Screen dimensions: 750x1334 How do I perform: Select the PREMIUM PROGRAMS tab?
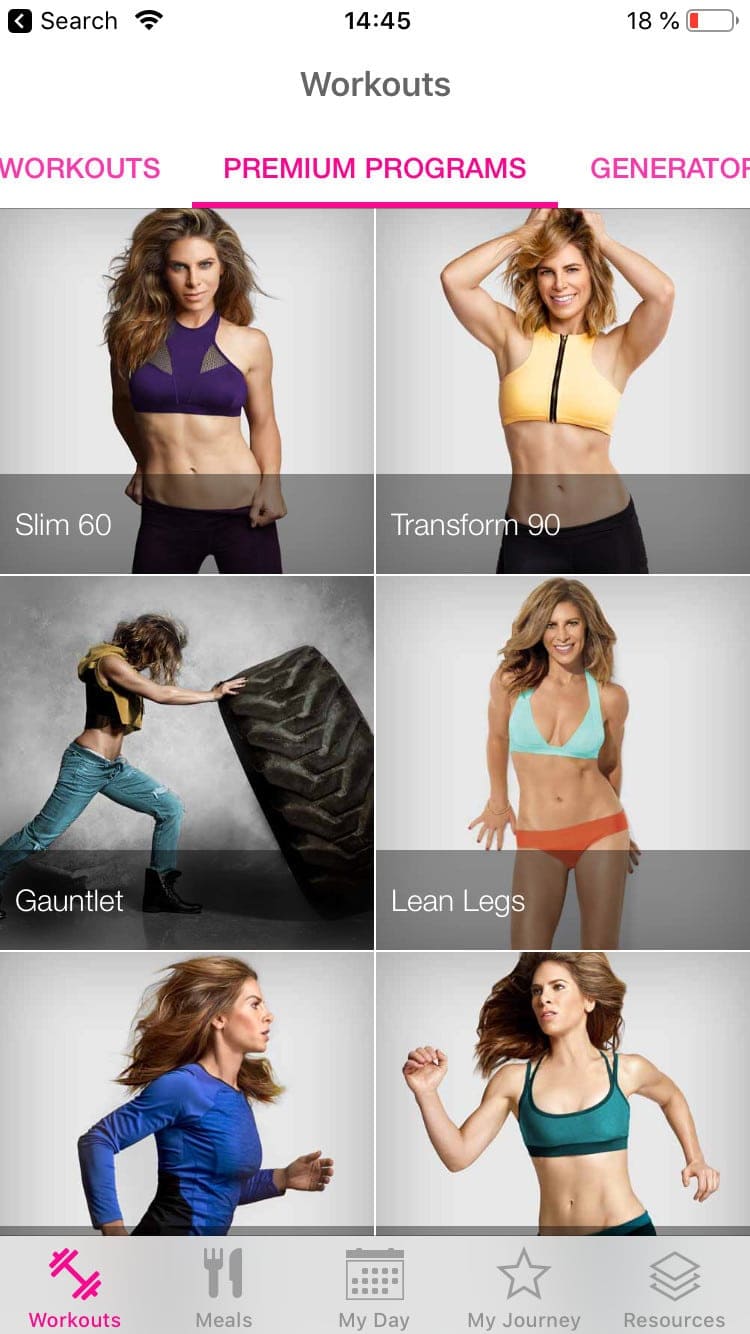point(374,168)
